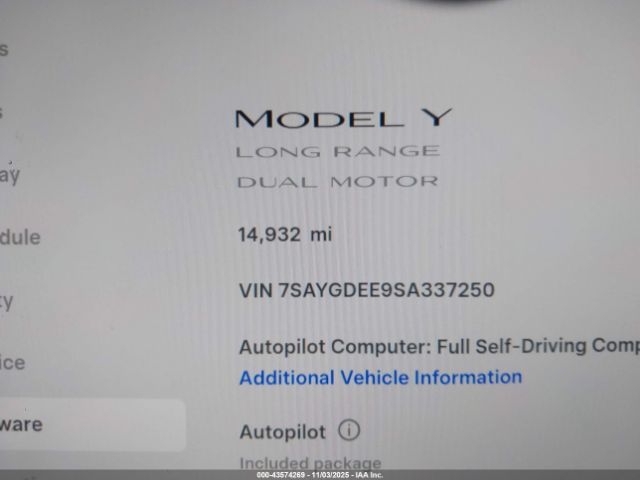
Task: Open the Additional Vehicle Information link
Action: tap(380, 378)
